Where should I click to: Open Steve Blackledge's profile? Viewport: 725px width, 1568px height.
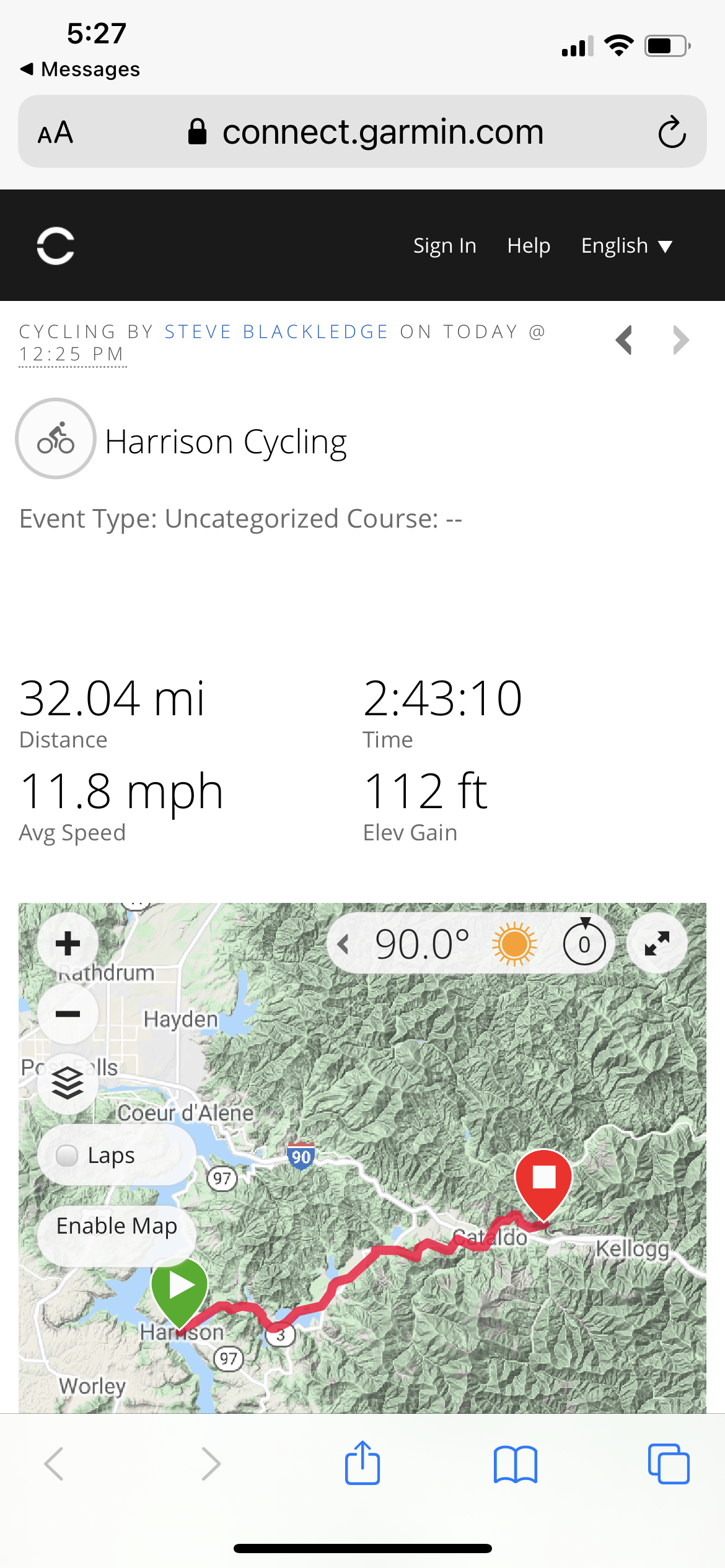[x=276, y=332]
